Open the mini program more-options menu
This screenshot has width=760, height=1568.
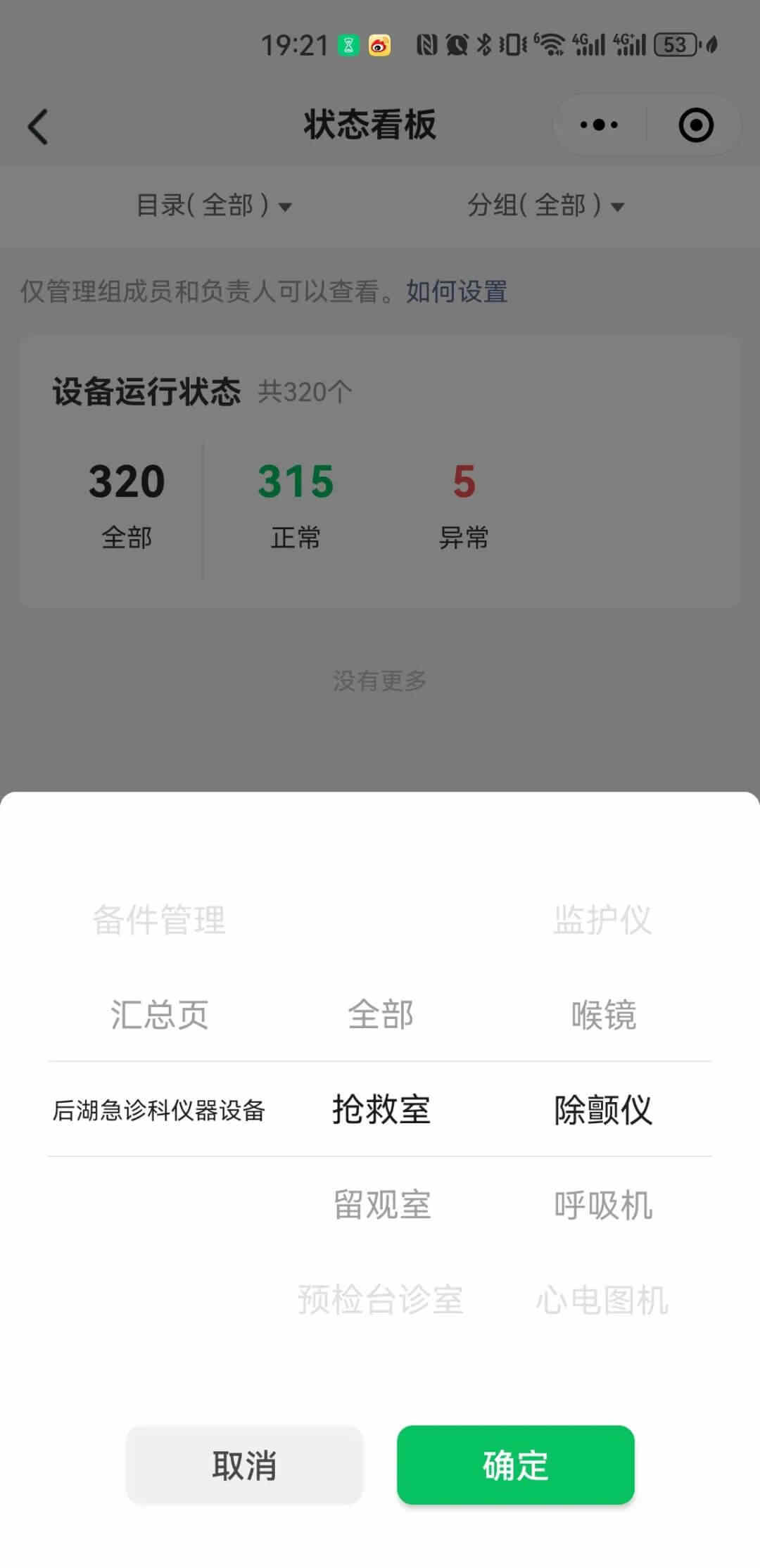pos(599,125)
